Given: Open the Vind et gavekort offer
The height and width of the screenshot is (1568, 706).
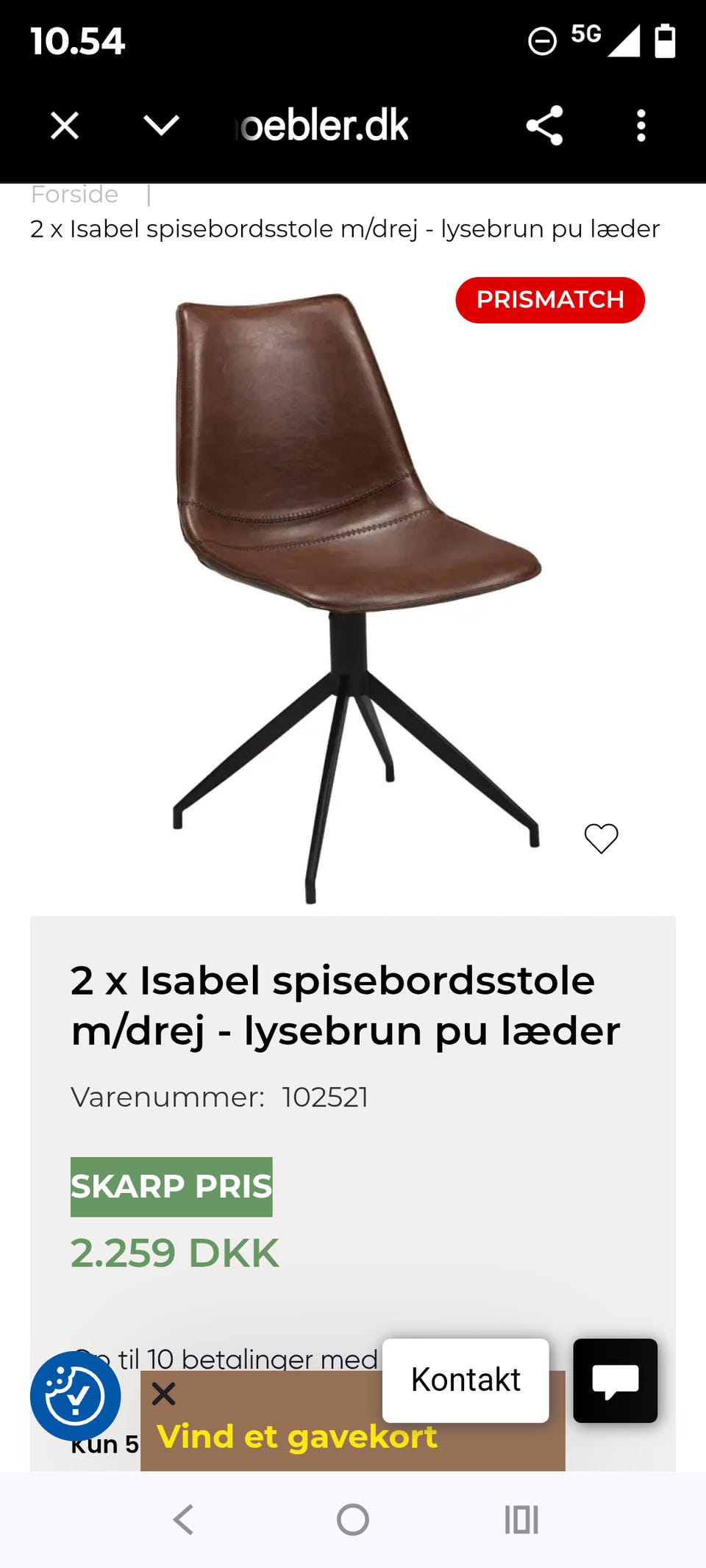Looking at the screenshot, I should pos(297,1437).
